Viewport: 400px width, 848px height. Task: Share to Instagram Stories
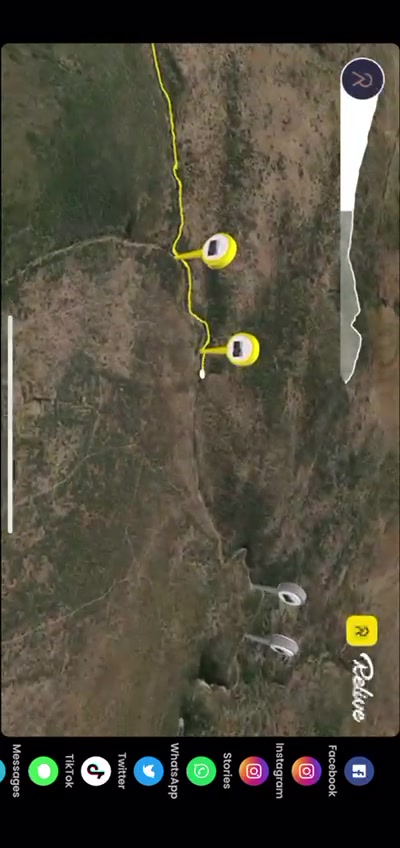coord(254,771)
